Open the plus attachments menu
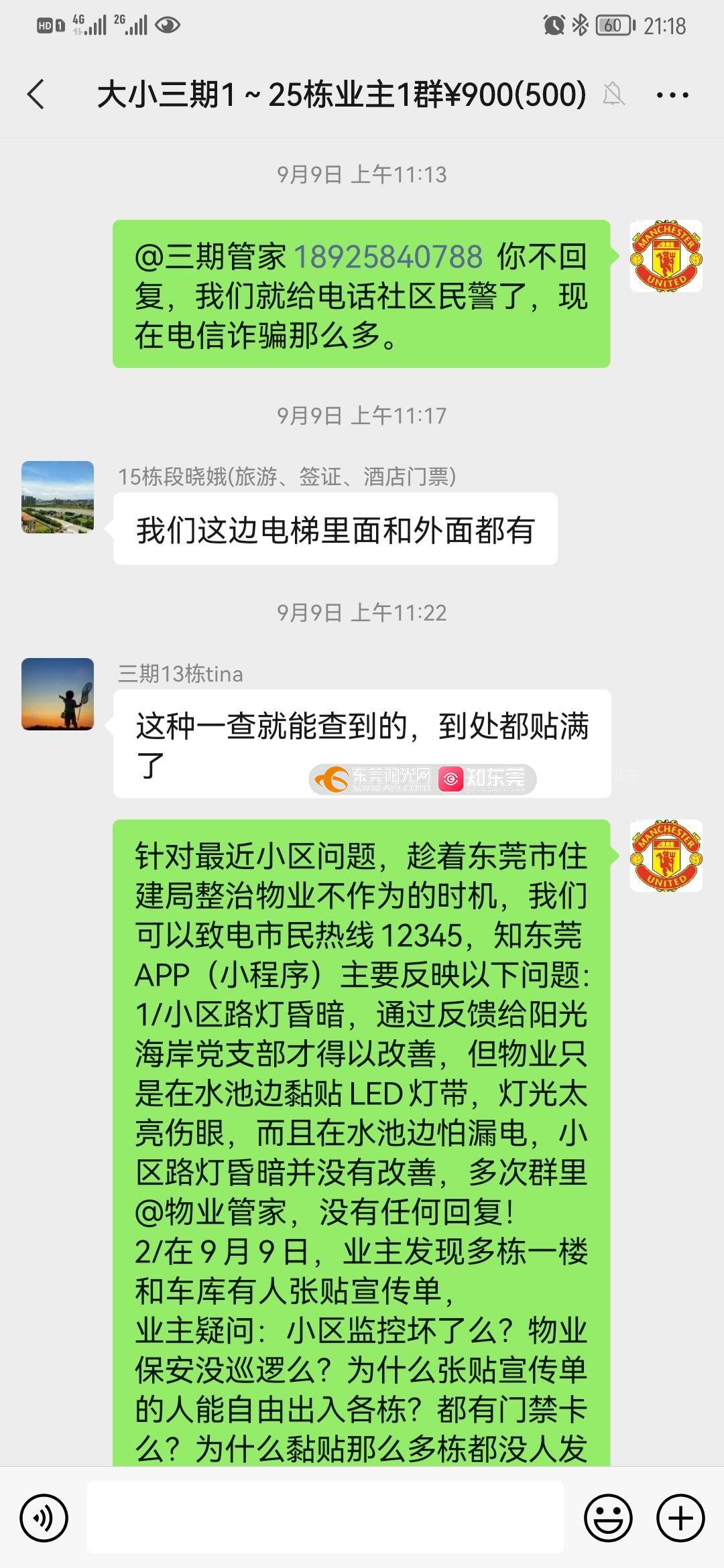 [680, 1518]
